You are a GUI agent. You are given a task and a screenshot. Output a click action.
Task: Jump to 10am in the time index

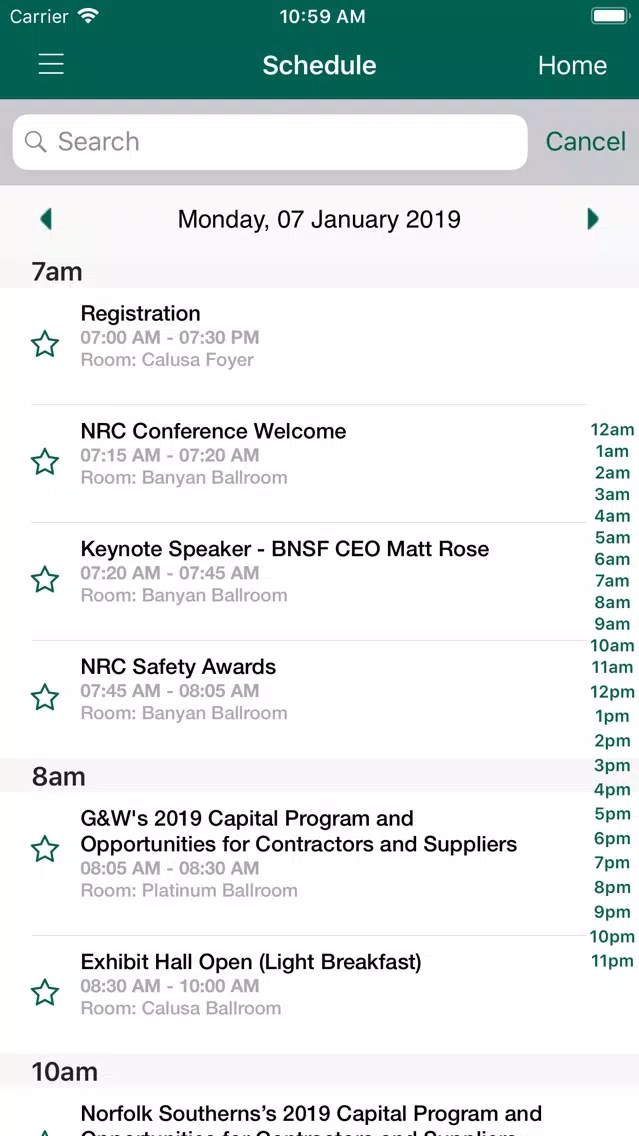612,646
